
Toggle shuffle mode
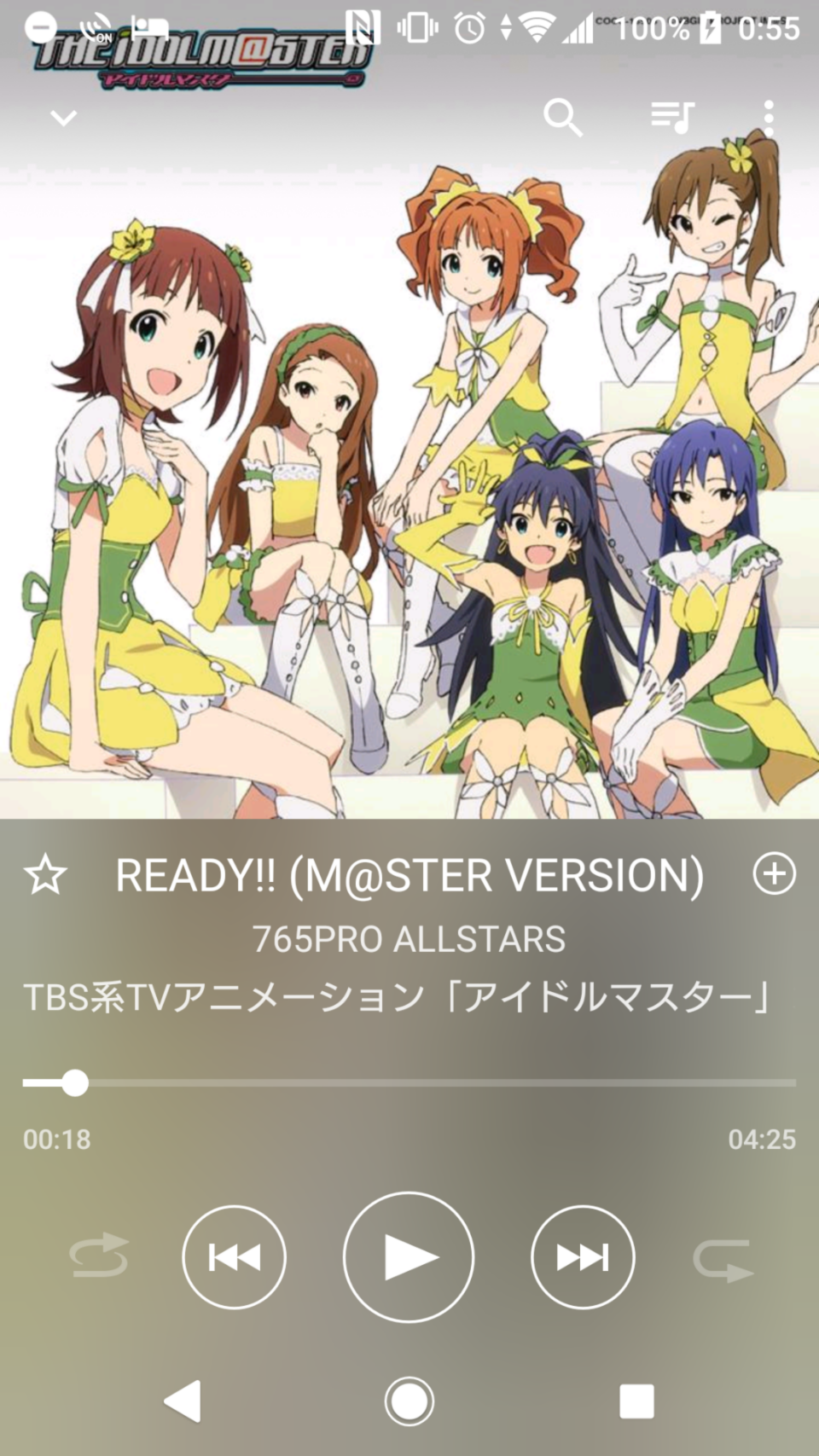pos(99,1256)
